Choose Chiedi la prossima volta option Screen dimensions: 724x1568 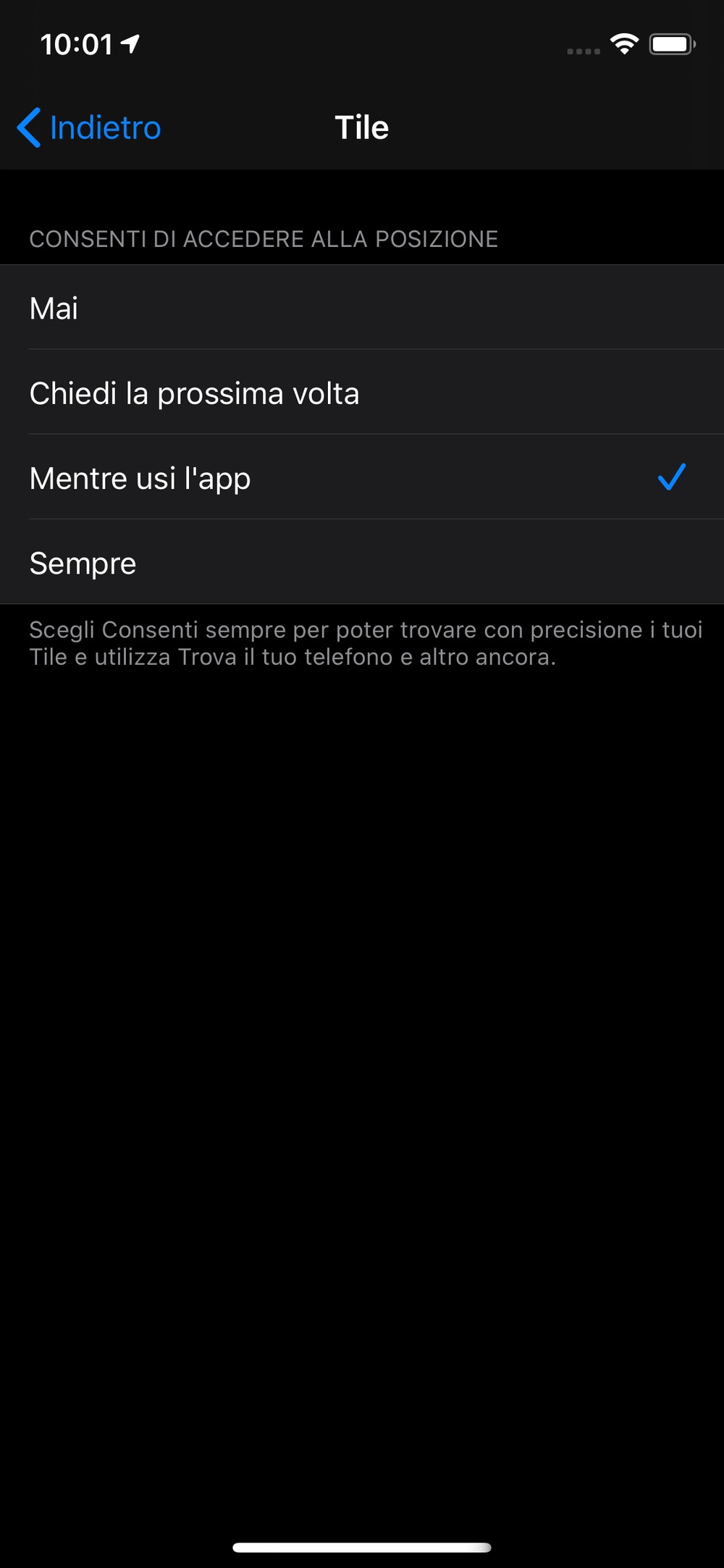pyautogui.click(x=362, y=393)
